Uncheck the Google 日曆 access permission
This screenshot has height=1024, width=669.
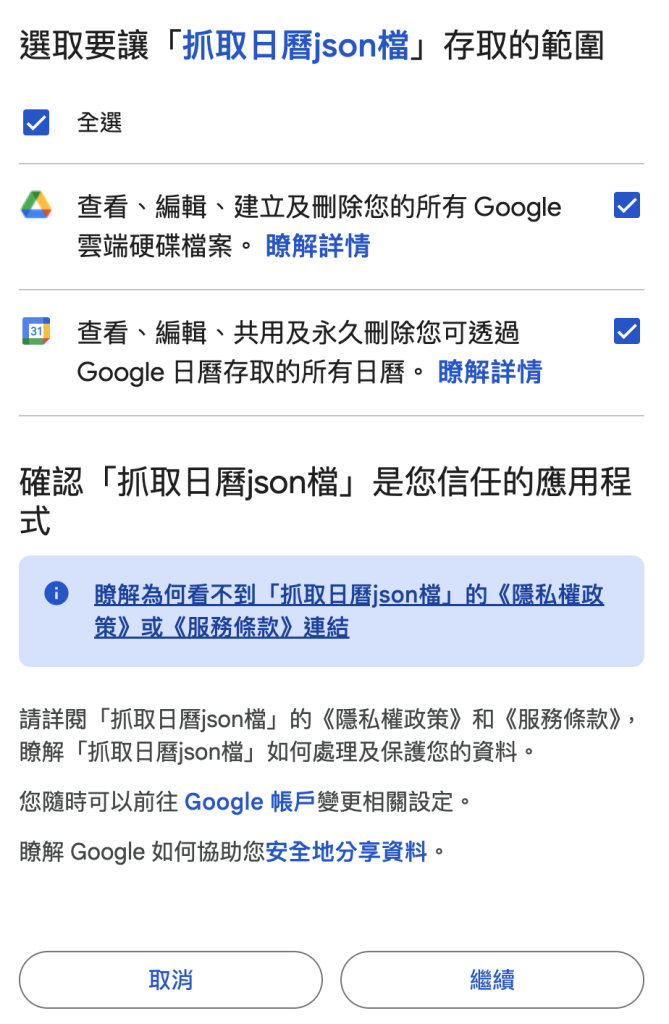click(x=627, y=331)
